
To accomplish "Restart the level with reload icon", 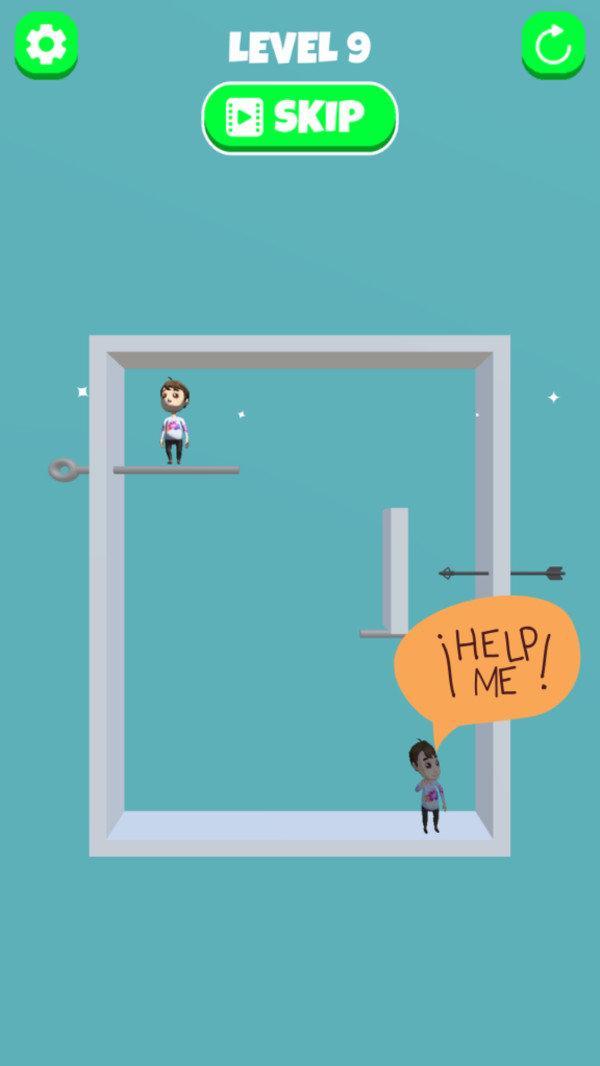I will tap(553, 44).
